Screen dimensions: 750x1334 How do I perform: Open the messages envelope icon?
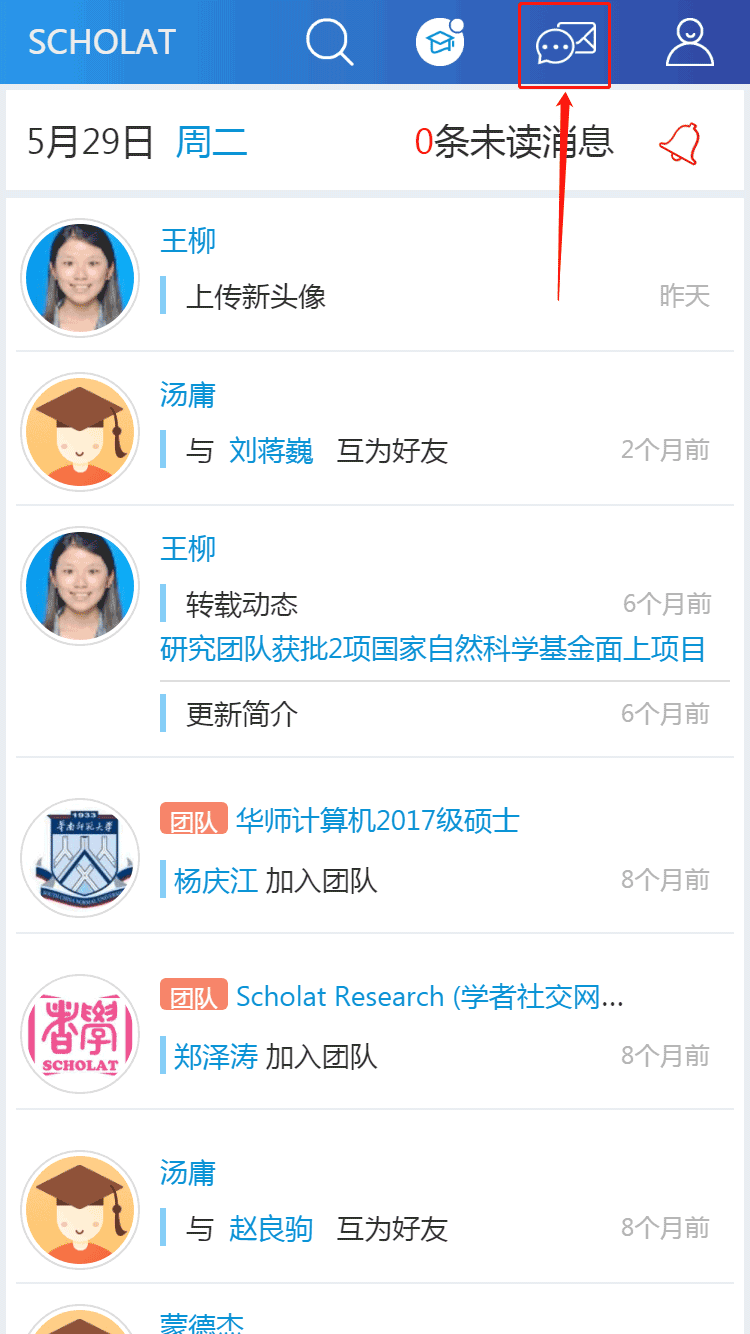565,45
